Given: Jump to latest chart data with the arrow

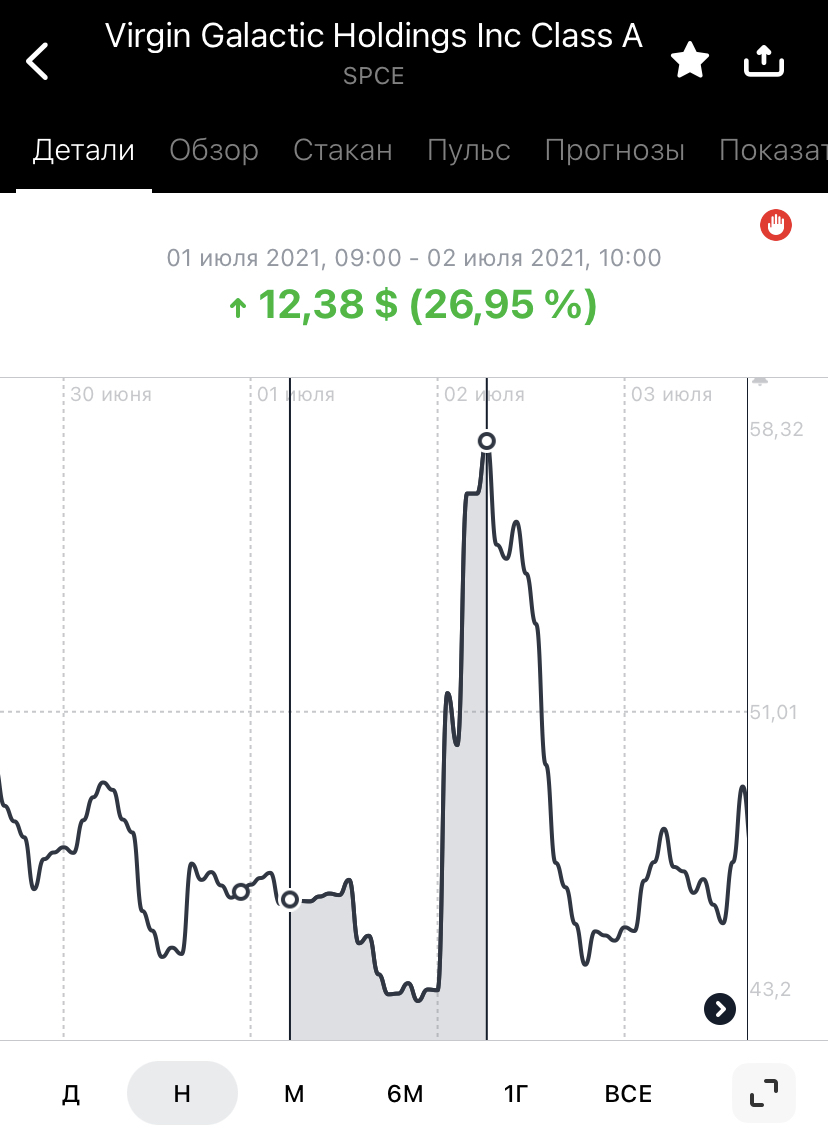Looking at the screenshot, I should [720, 1008].
